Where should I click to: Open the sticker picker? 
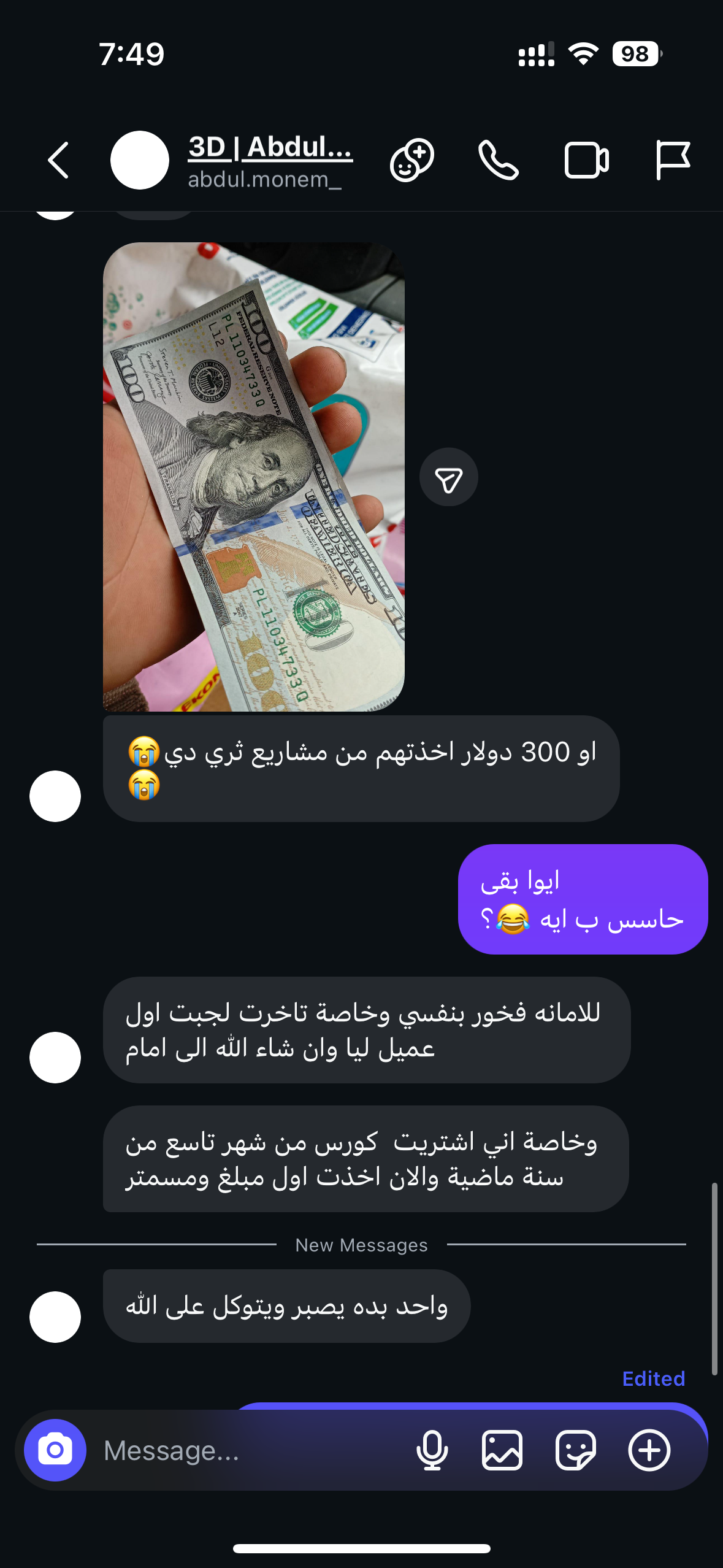pyautogui.click(x=576, y=1450)
